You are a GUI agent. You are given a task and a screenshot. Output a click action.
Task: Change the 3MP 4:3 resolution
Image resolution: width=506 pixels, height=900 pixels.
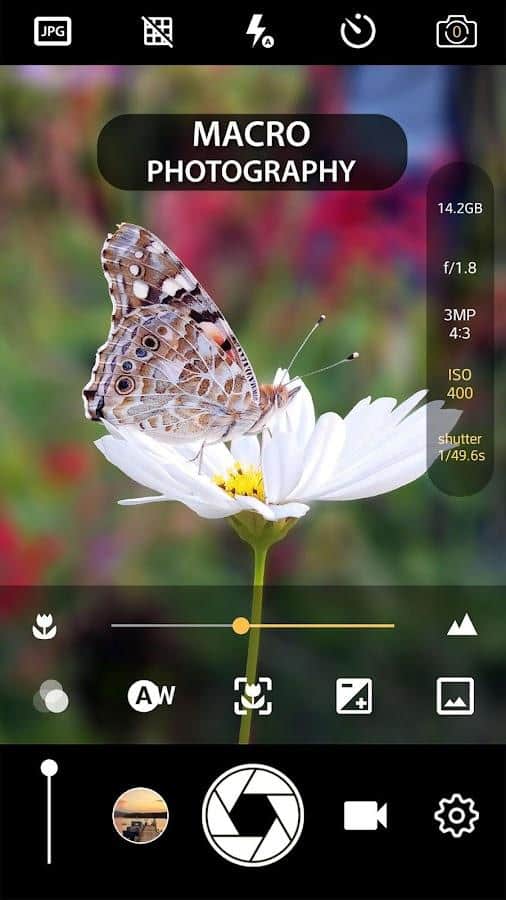tap(460, 324)
